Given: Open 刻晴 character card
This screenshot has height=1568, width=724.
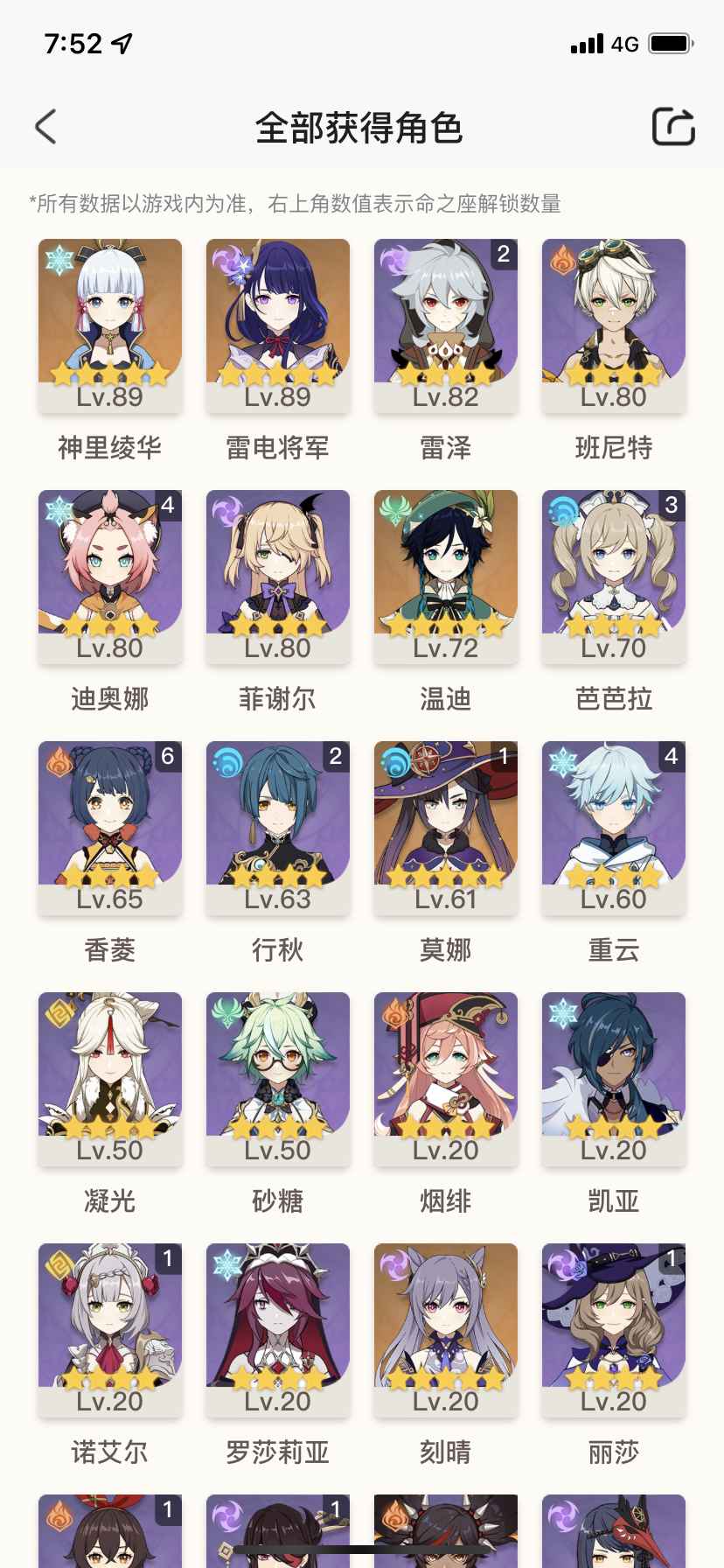Looking at the screenshot, I should point(446,1328).
